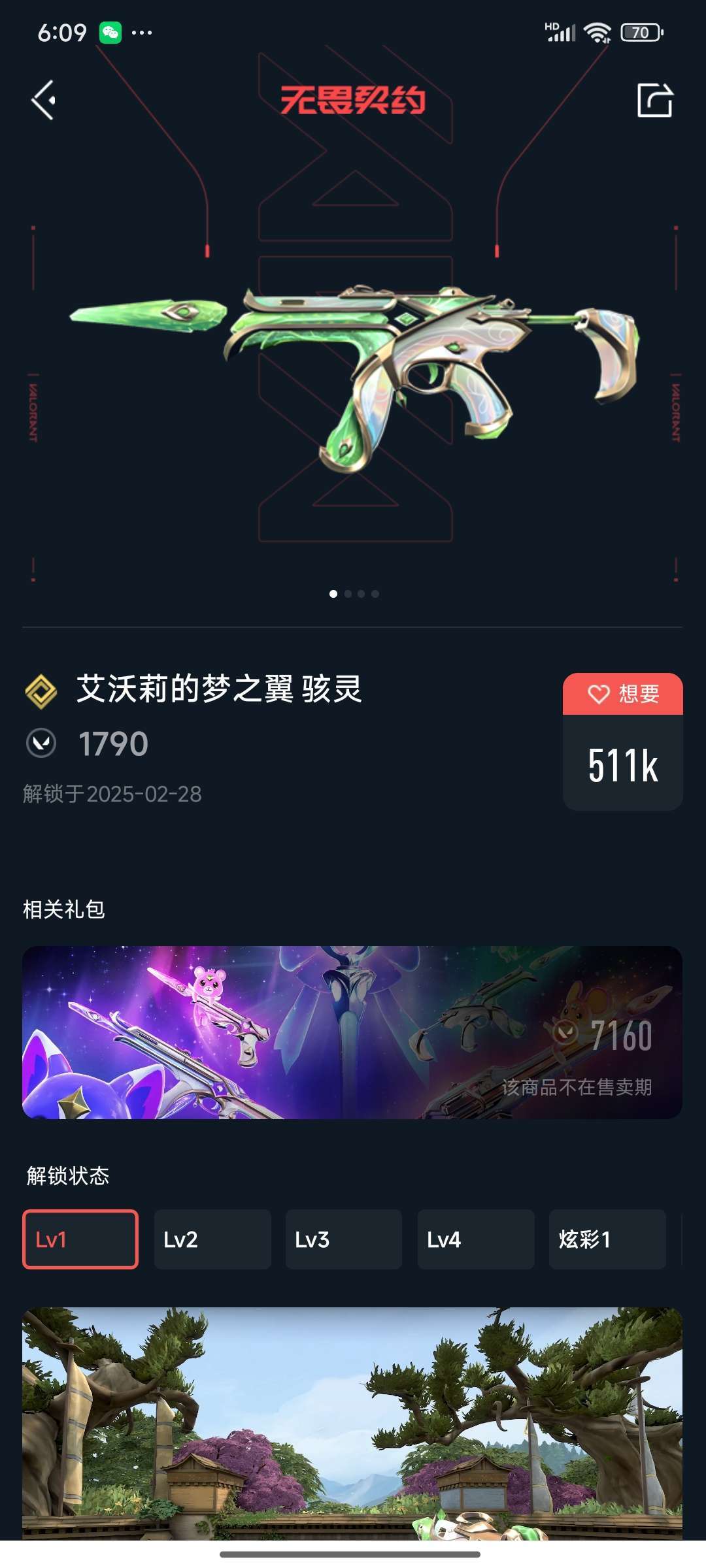The height and width of the screenshot is (1568, 706).
Task: Select the 炫彩1 variant
Action: point(607,1239)
